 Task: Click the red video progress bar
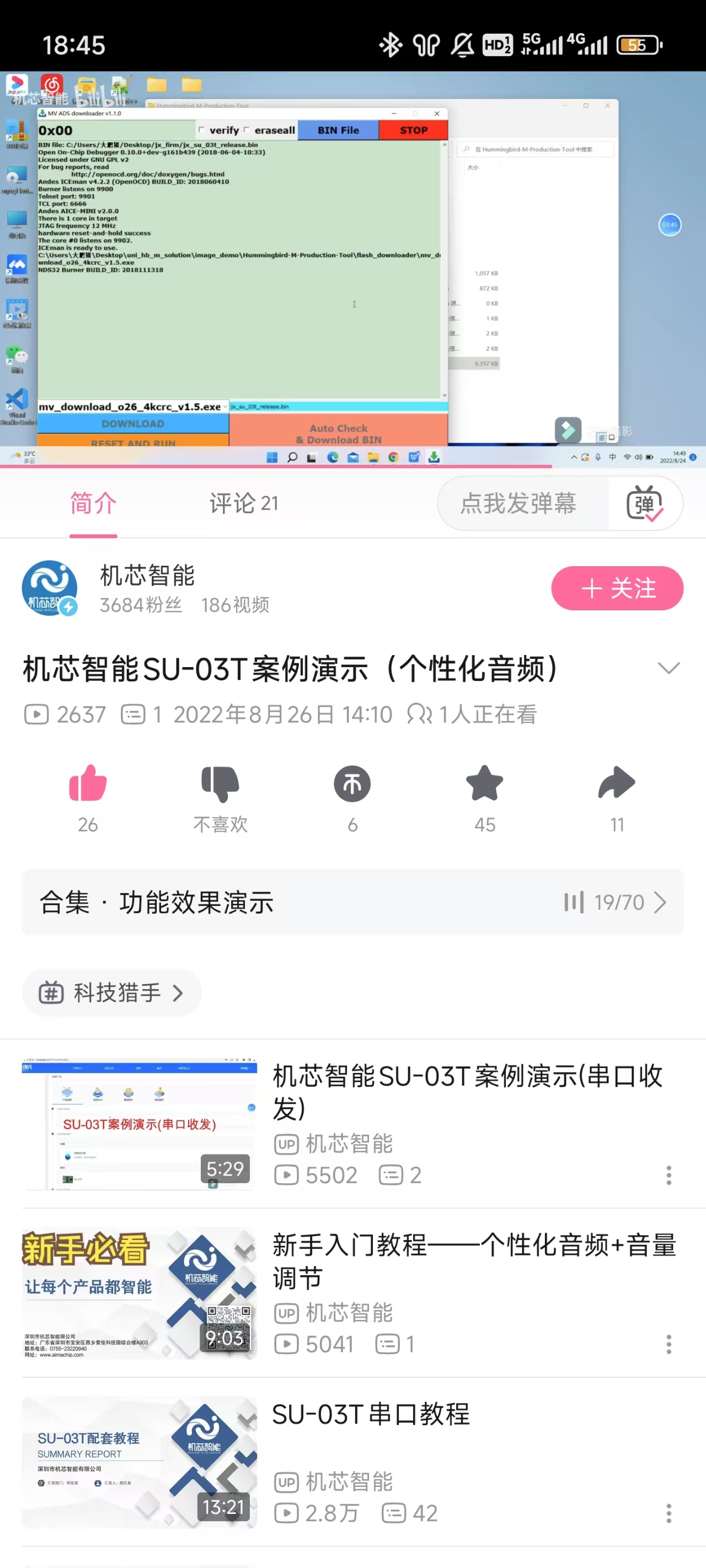[x=274, y=465]
